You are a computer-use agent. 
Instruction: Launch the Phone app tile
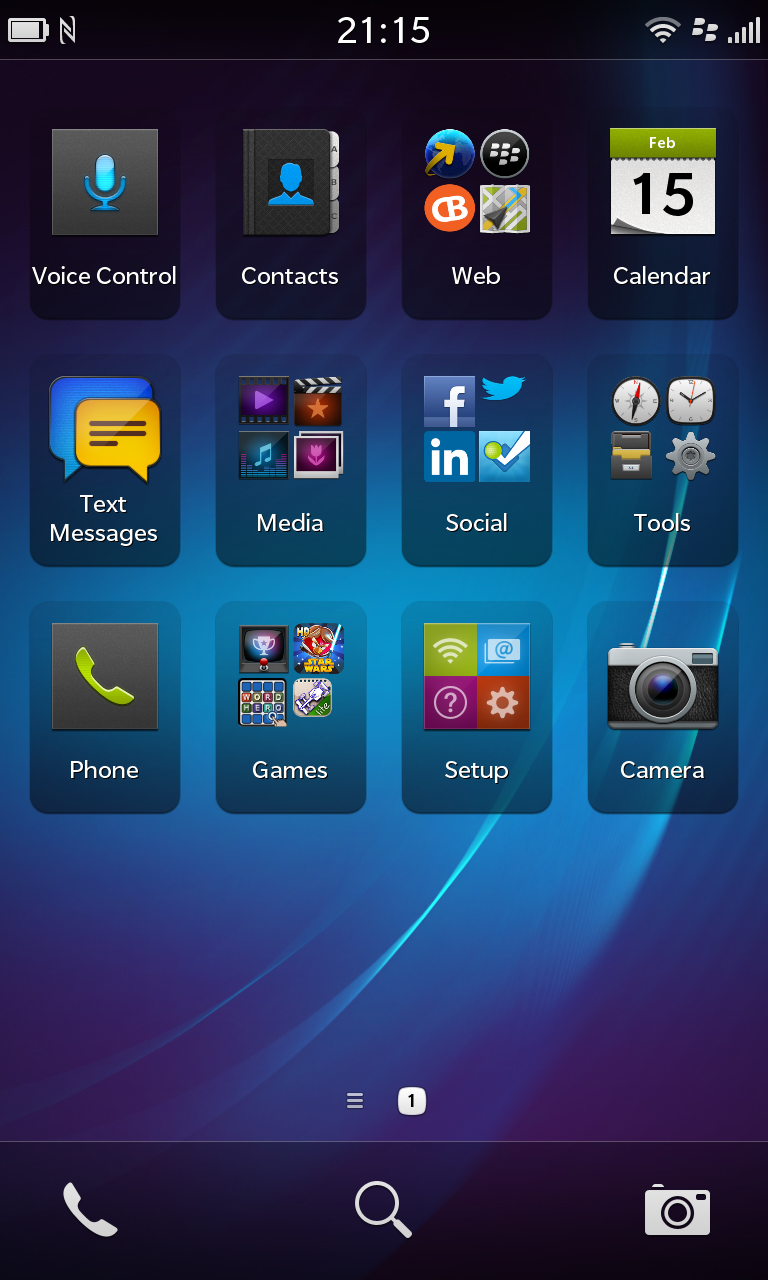(x=105, y=707)
